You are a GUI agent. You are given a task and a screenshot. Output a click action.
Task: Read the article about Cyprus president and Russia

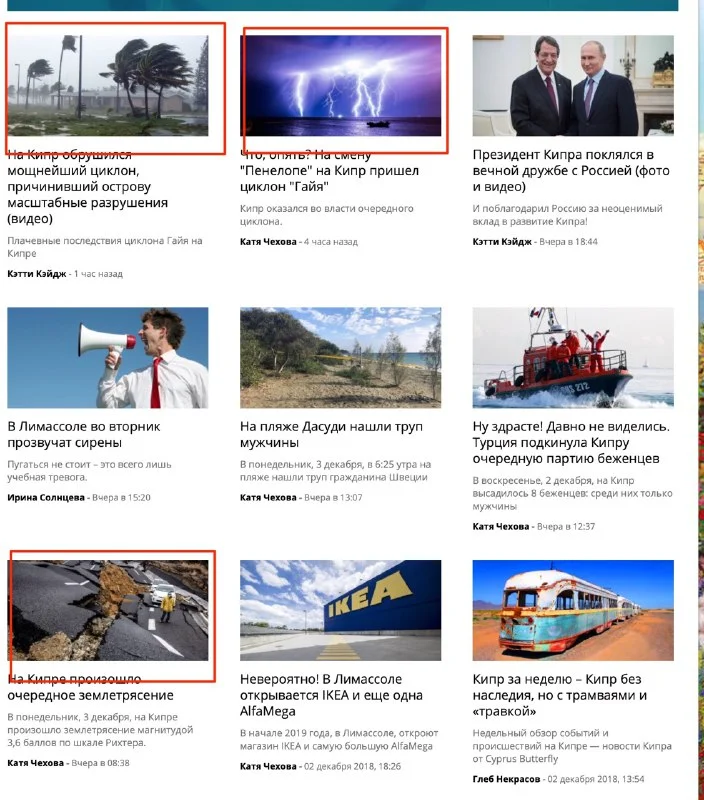click(x=563, y=171)
